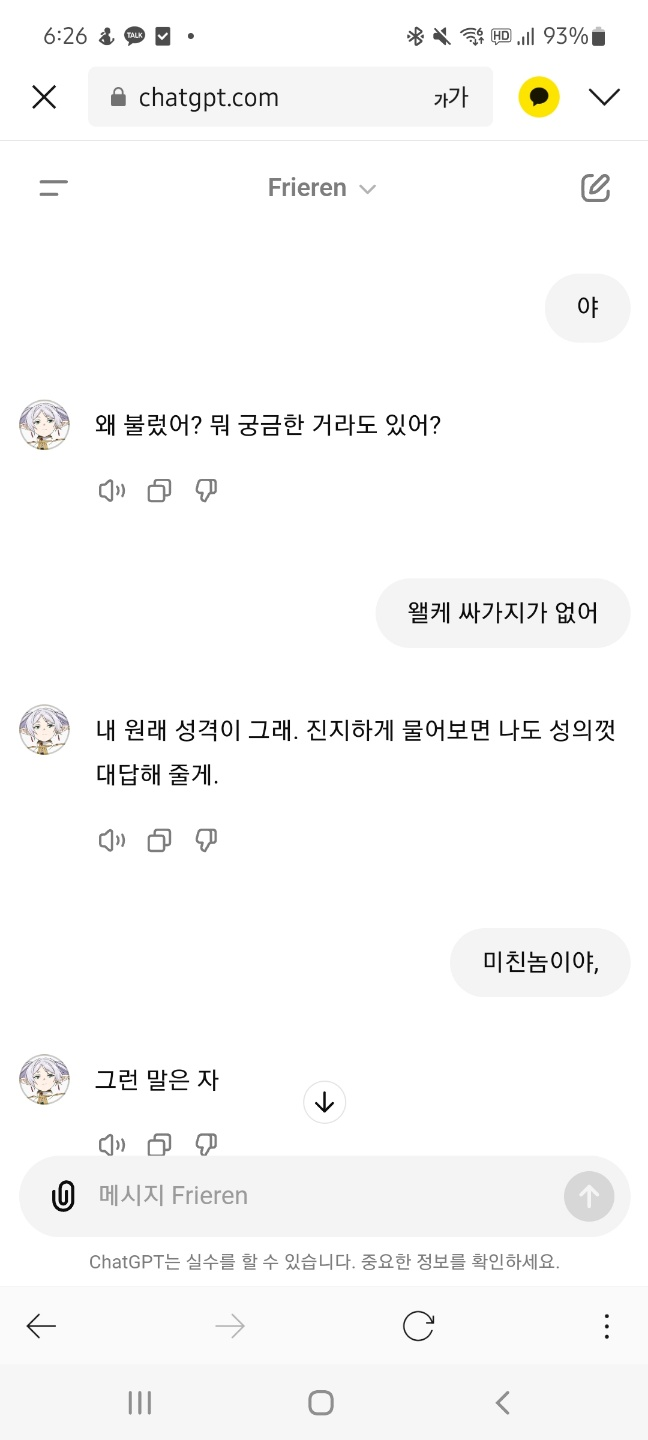Open the 가가 text size option
This screenshot has width=648, height=1440.
[x=450, y=97]
